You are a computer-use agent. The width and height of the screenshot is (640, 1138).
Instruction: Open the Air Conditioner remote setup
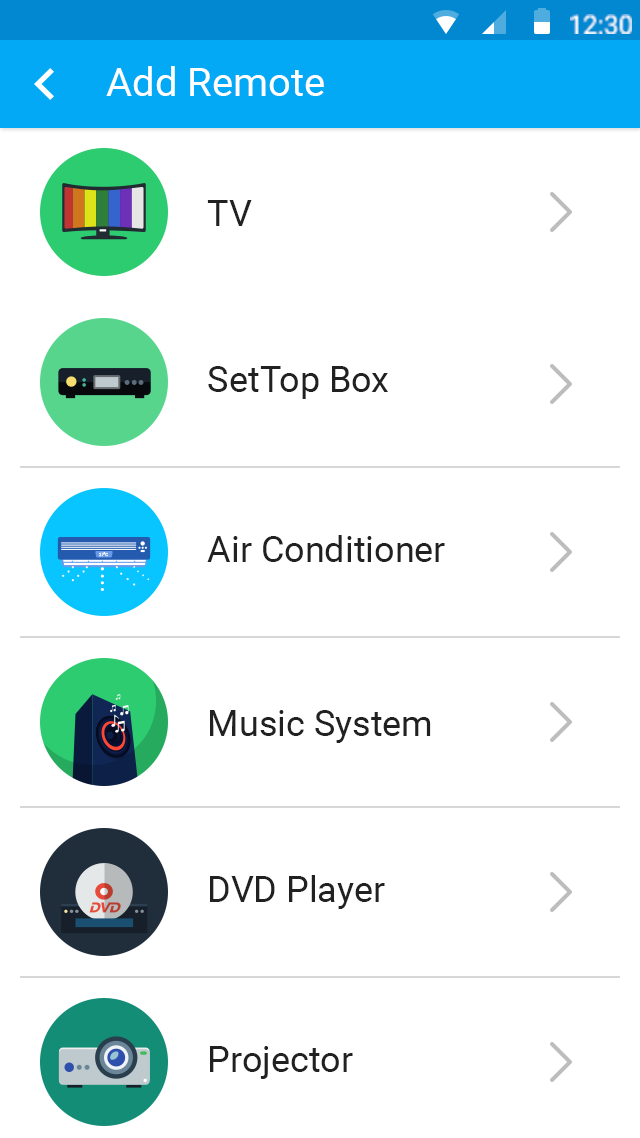pyautogui.click(x=320, y=552)
